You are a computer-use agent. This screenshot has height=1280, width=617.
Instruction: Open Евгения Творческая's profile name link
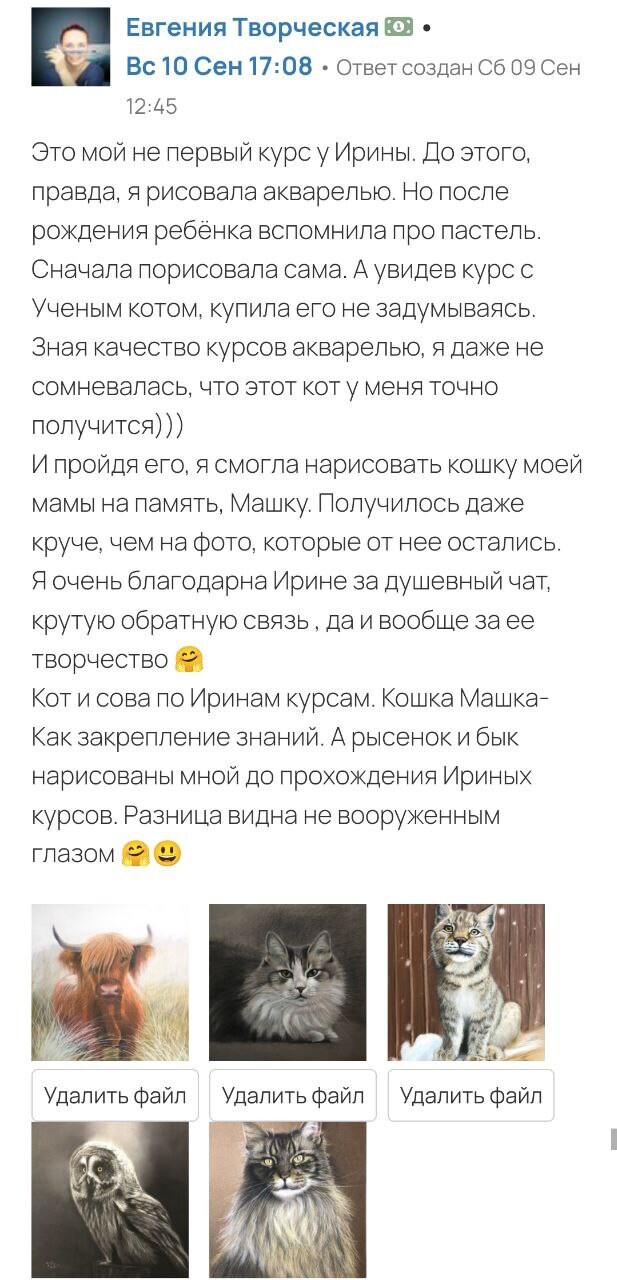coord(252,28)
